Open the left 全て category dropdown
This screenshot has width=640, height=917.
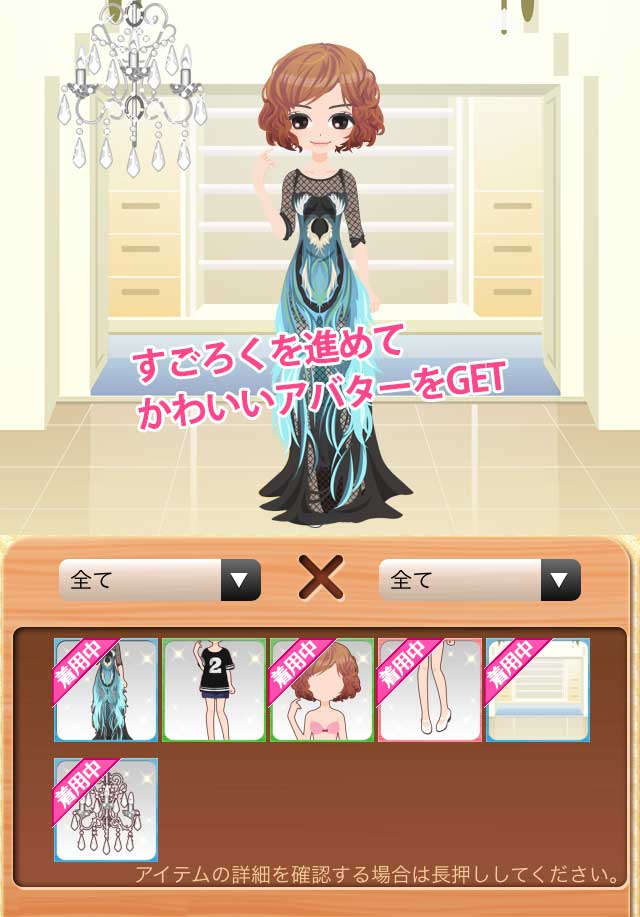click(x=160, y=580)
